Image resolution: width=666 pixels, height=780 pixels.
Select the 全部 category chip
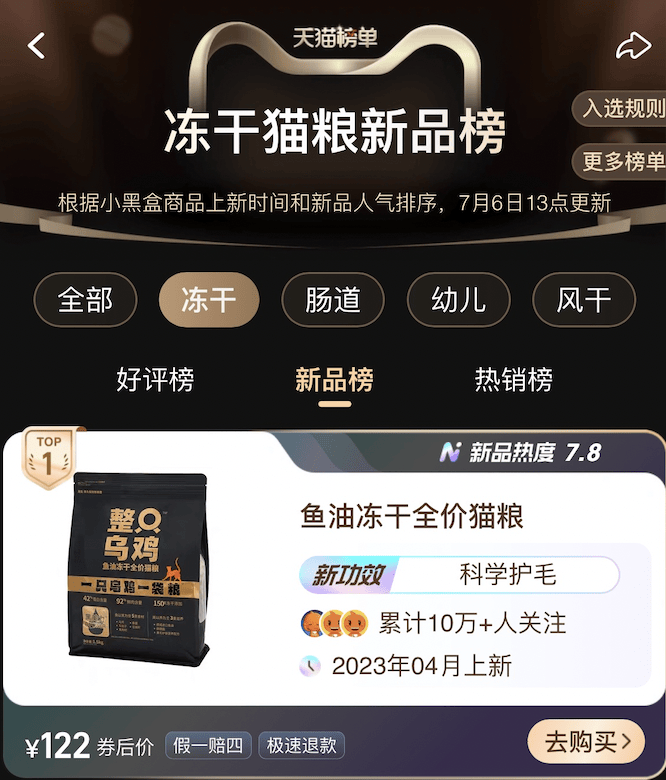[x=85, y=300]
